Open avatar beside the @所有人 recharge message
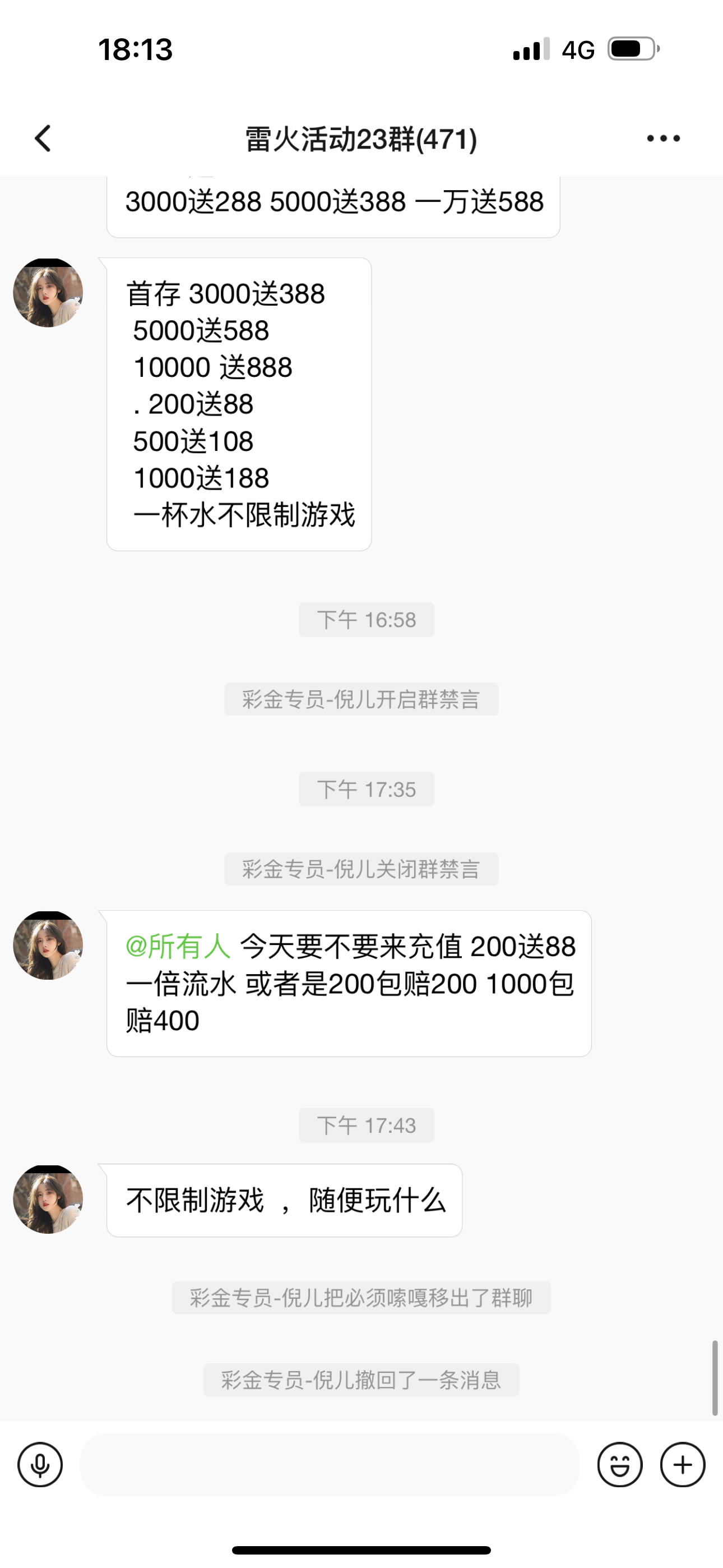 pyautogui.click(x=48, y=946)
